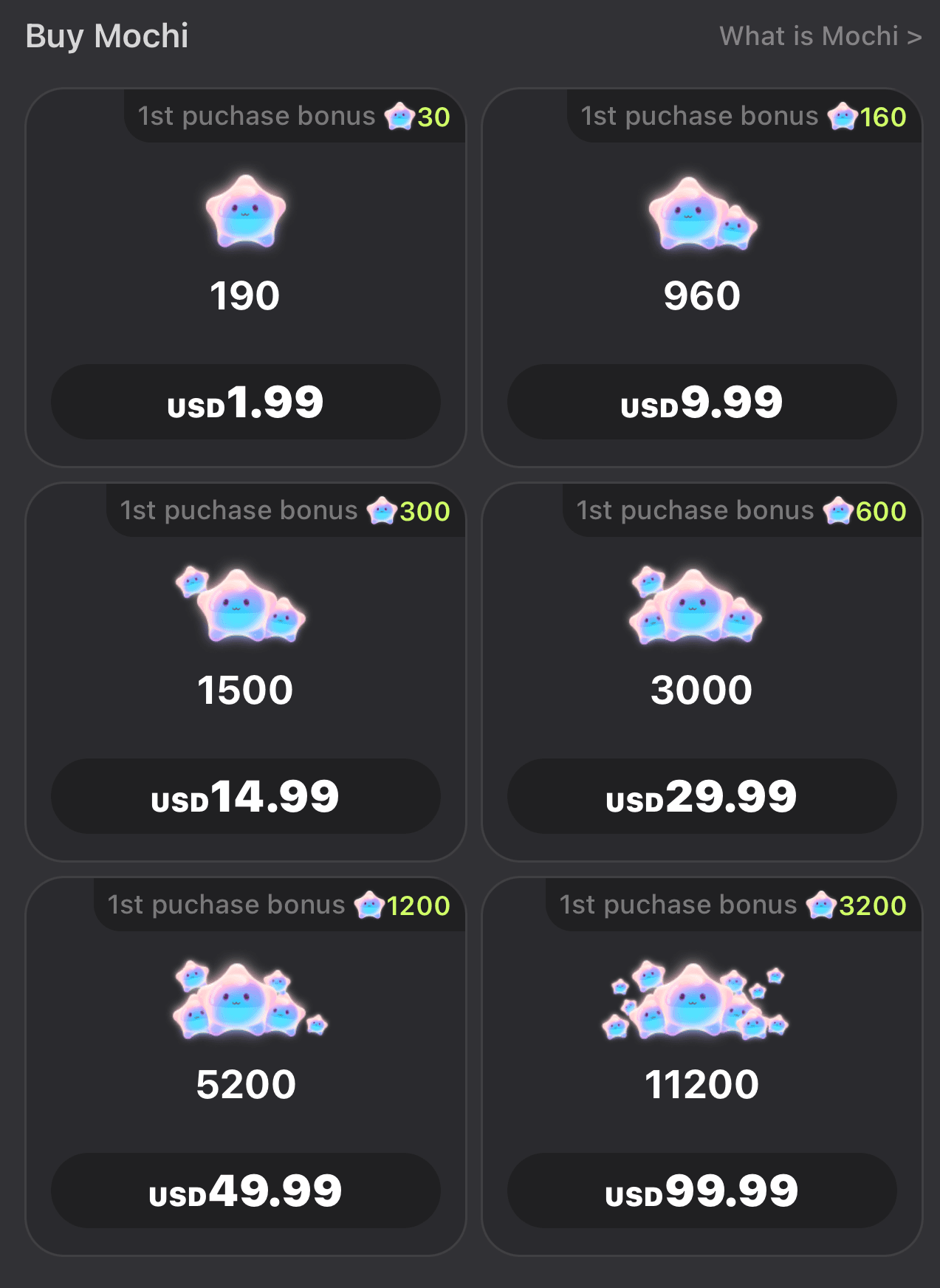Choose the USD 29.99 Mochi pack

[701, 796]
